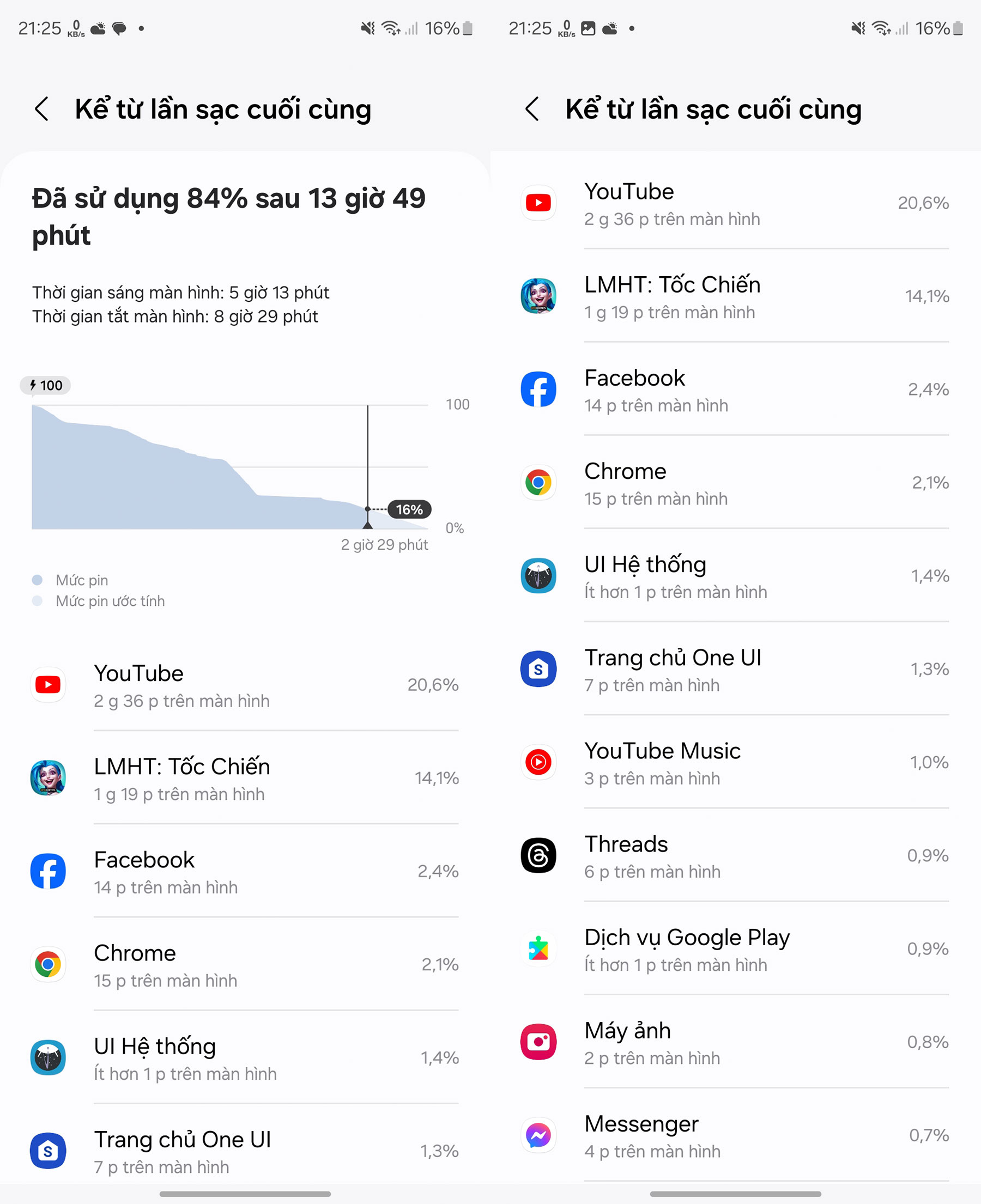Select the Messenger battery usage row
The height and width of the screenshot is (1204, 981).
point(735,1135)
